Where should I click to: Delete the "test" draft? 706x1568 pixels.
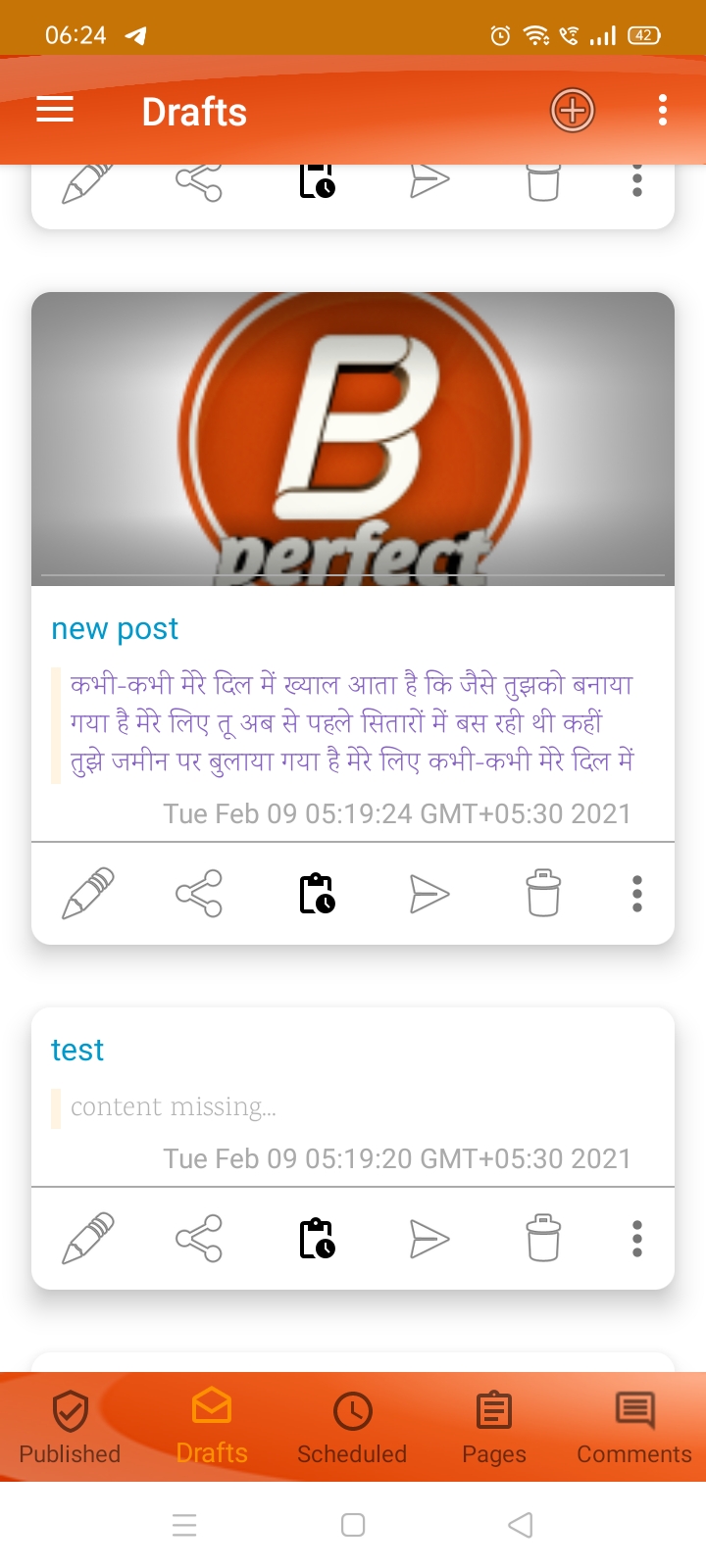pyautogui.click(x=543, y=1239)
